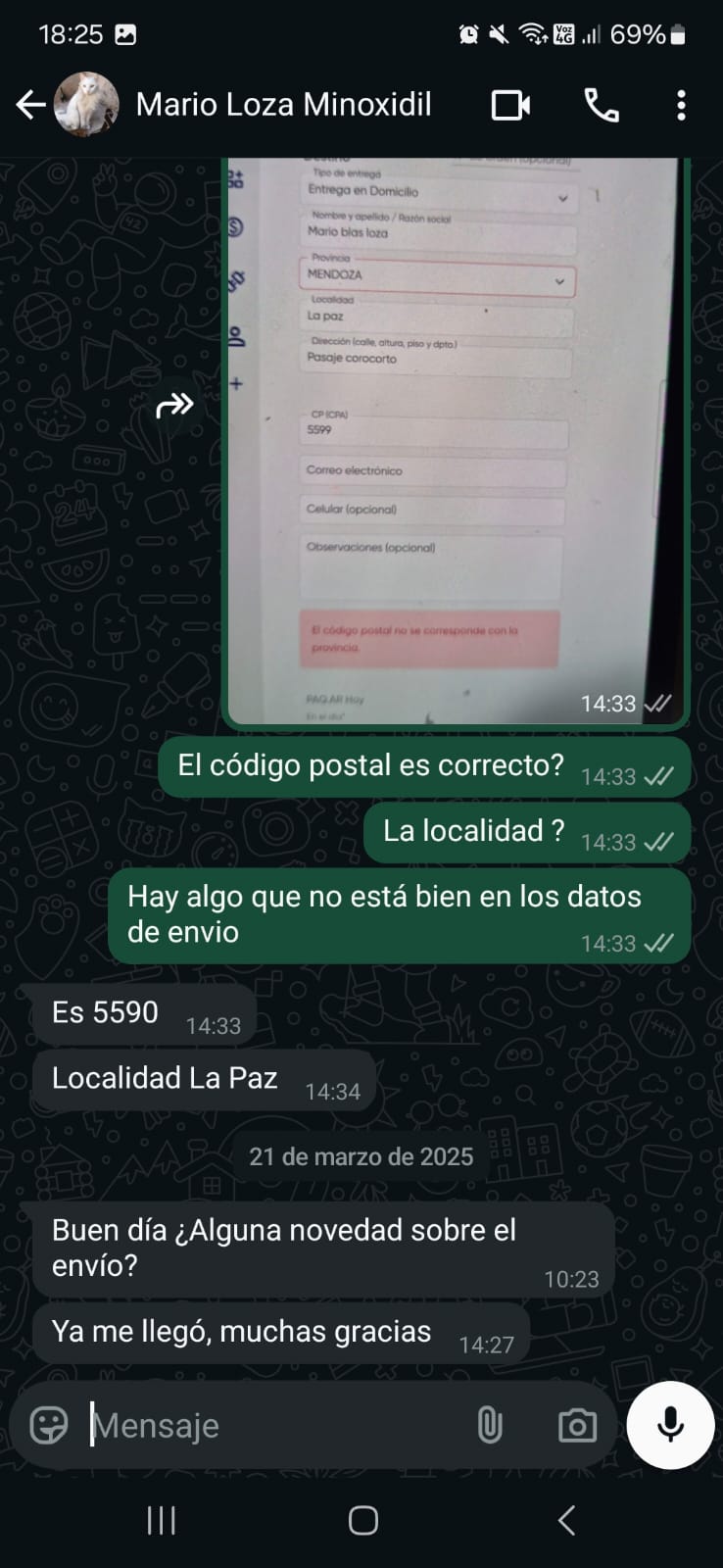Go back to the chat list
723x1568 pixels.
coord(30,105)
